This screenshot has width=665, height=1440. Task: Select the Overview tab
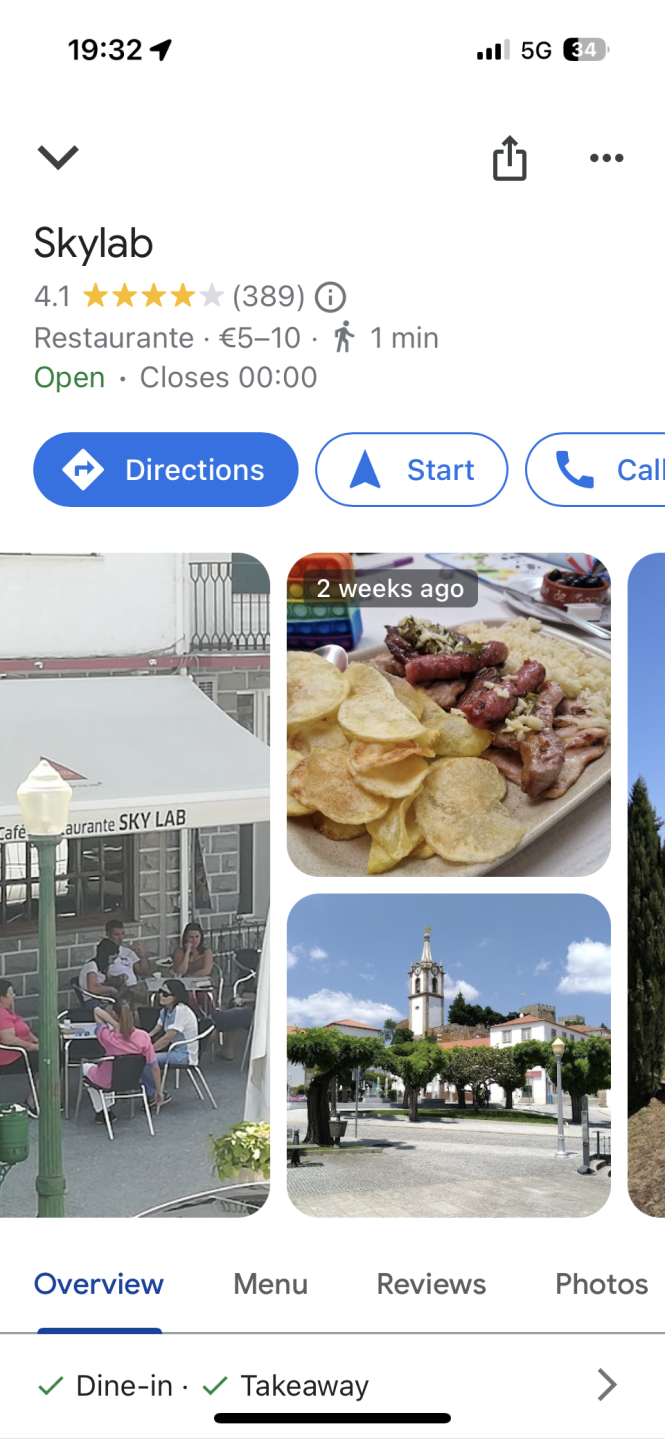pos(99,1284)
